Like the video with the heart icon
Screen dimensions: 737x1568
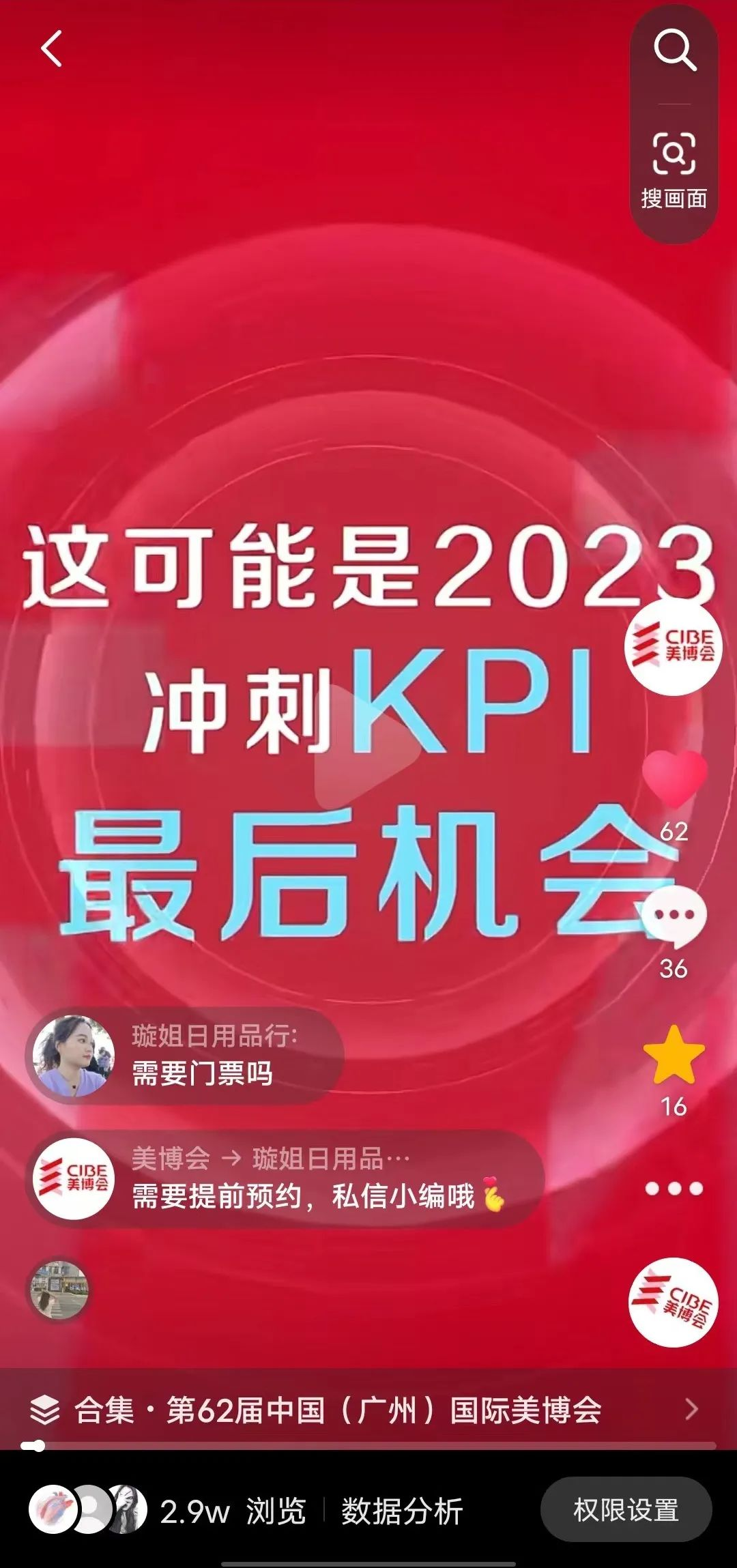click(674, 778)
